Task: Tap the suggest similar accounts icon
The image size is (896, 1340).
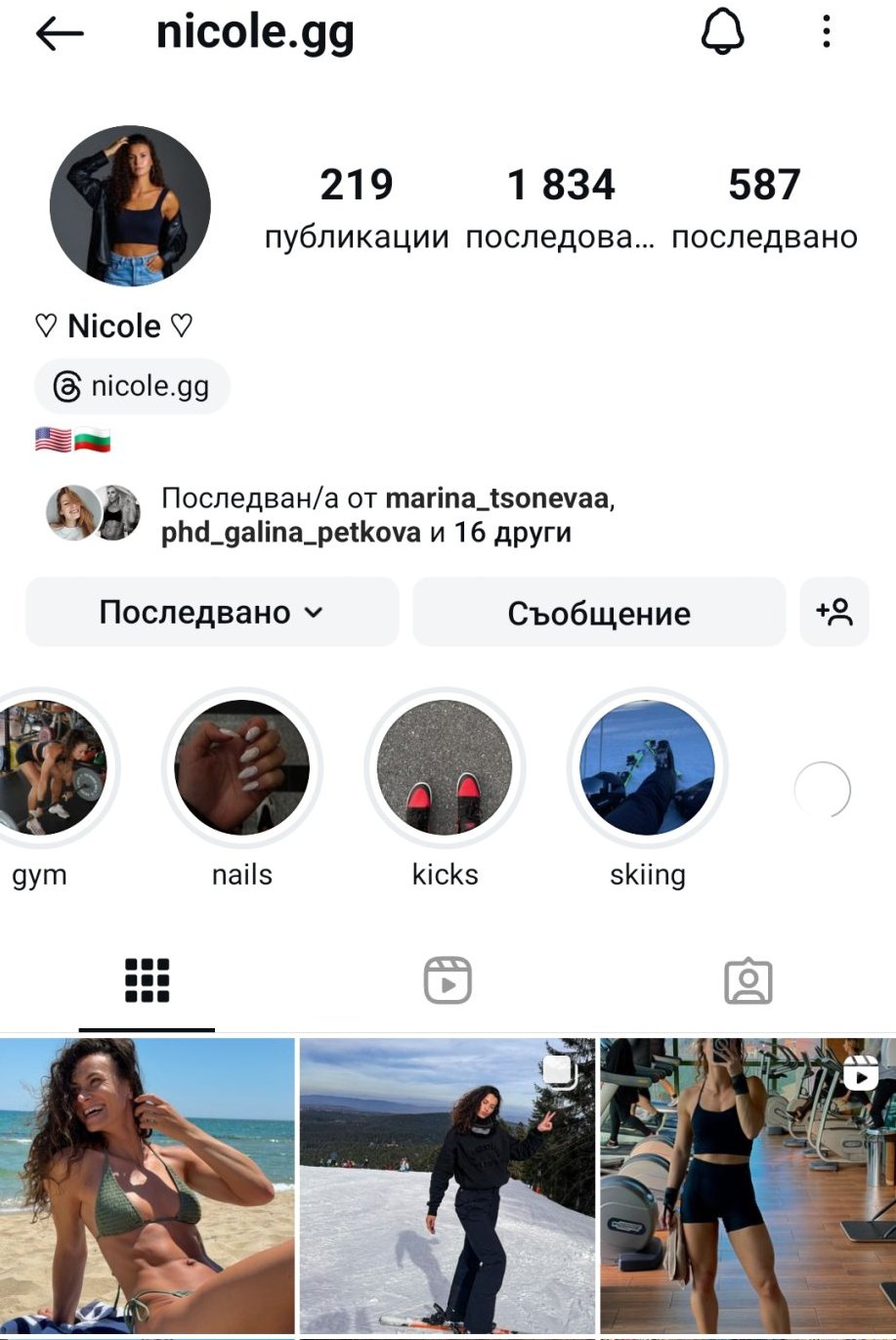Action: (834, 613)
